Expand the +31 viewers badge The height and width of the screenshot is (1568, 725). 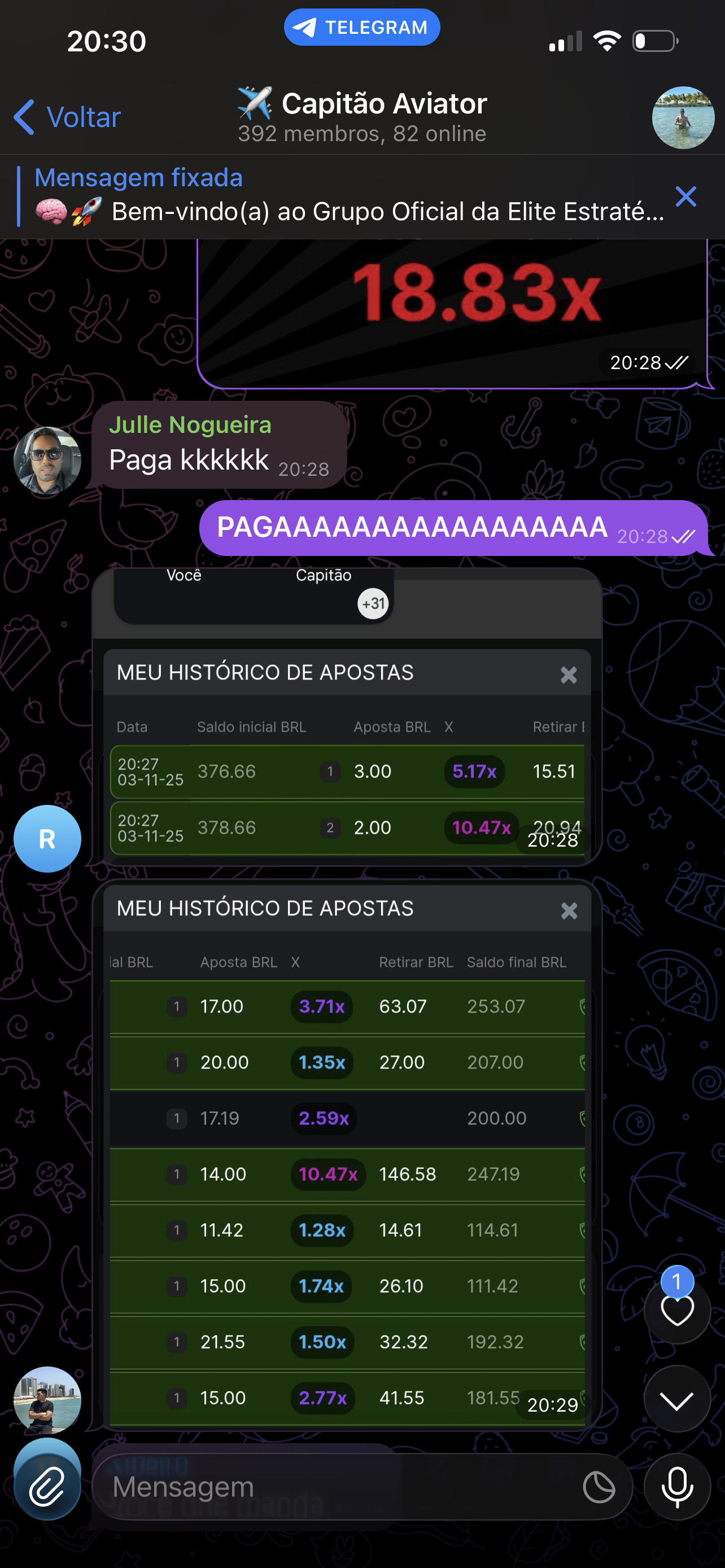pyautogui.click(x=372, y=603)
